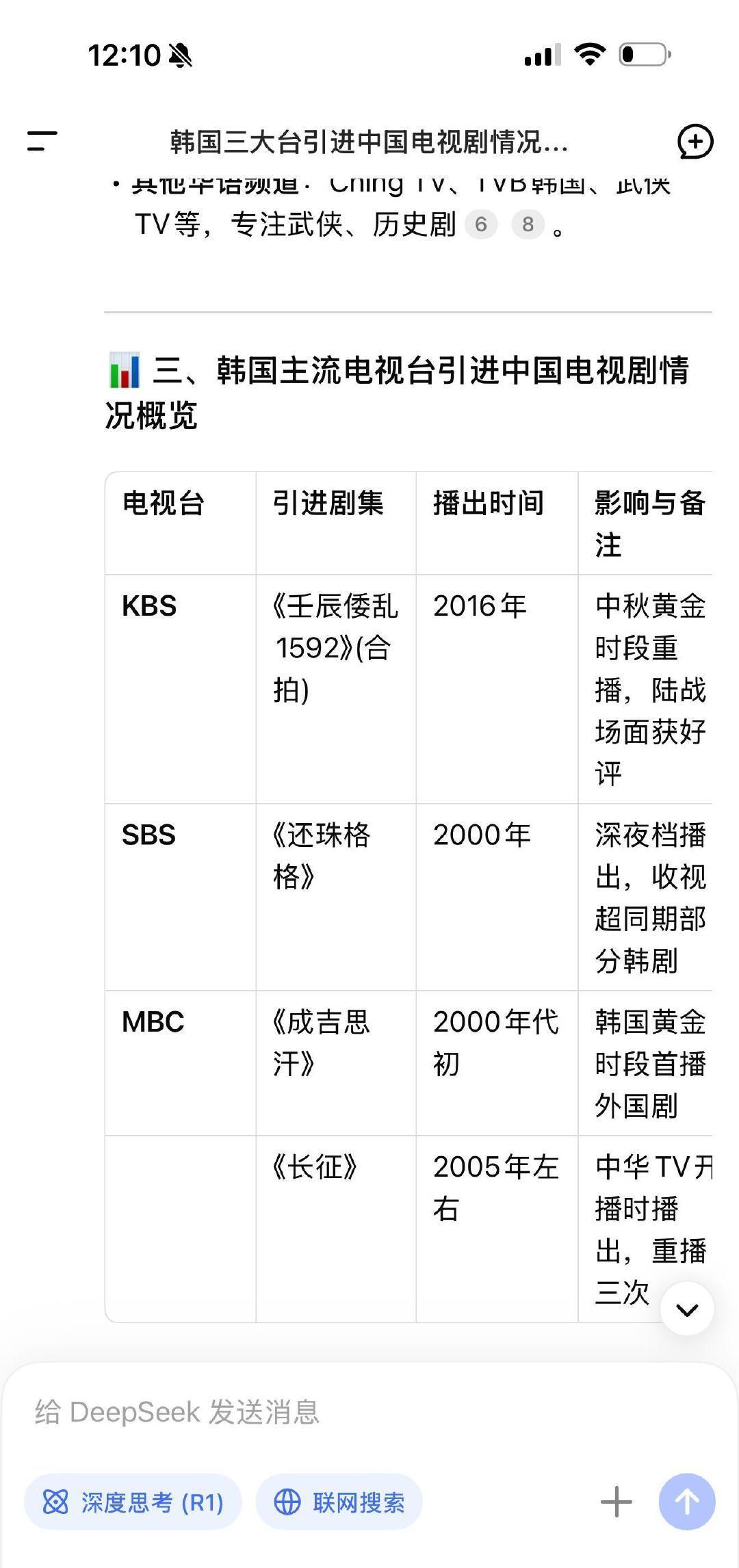Focus the DeepSeek message input field
The height and width of the screenshot is (1568, 739).
(369, 1412)
